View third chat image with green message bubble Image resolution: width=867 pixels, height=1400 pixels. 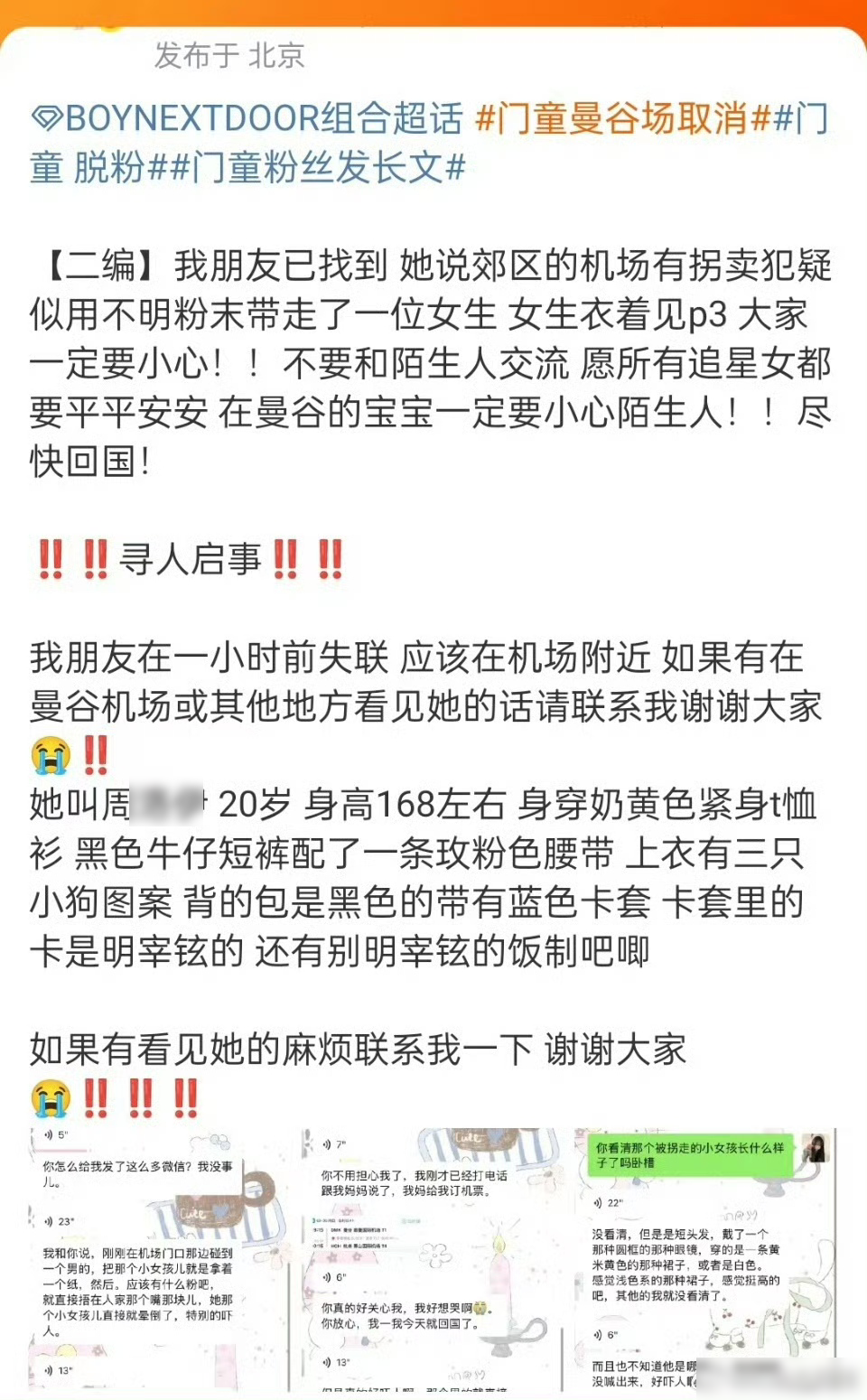[705, 1260]
